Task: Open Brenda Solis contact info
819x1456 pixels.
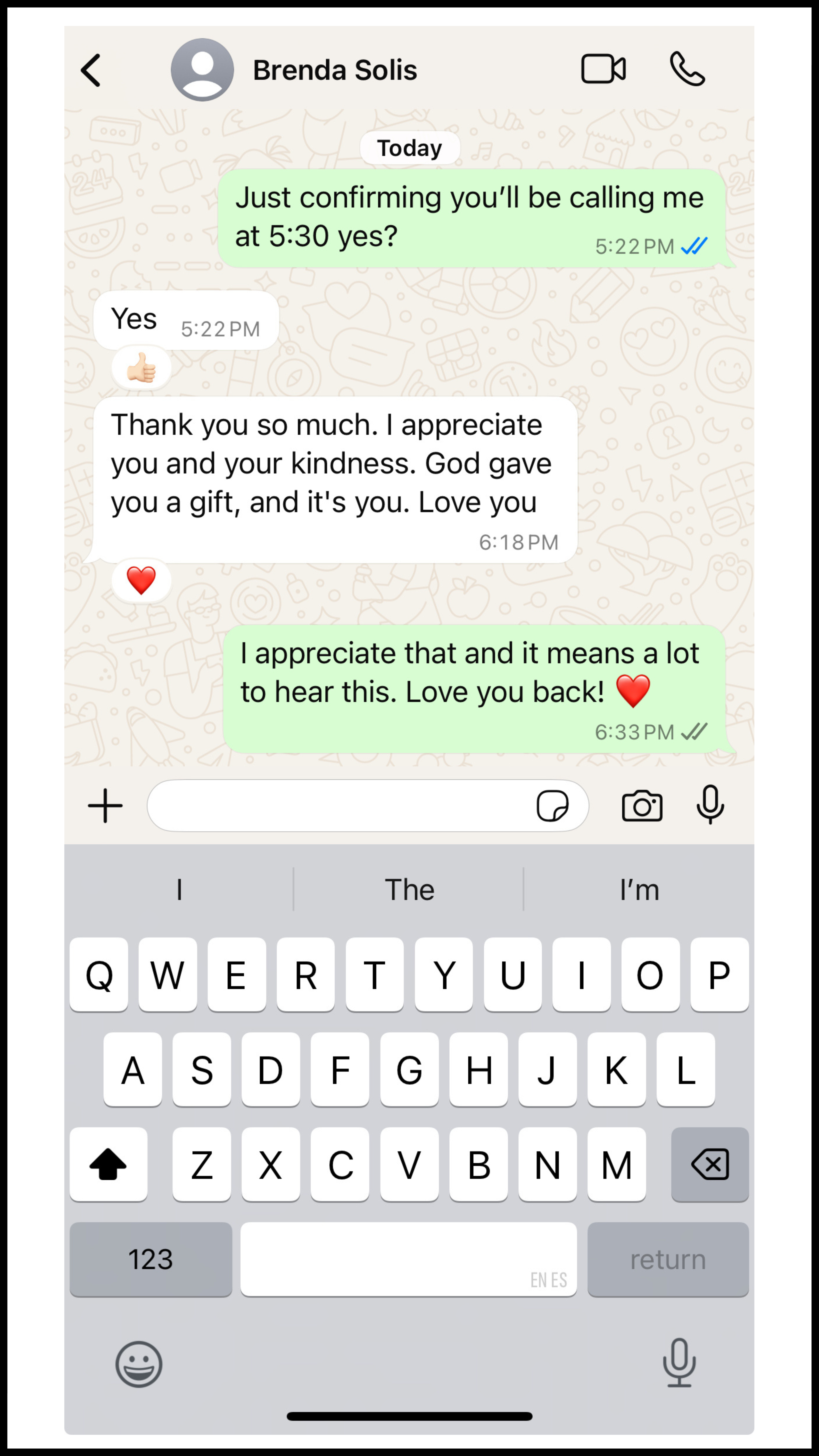Action: pos(334,70)
